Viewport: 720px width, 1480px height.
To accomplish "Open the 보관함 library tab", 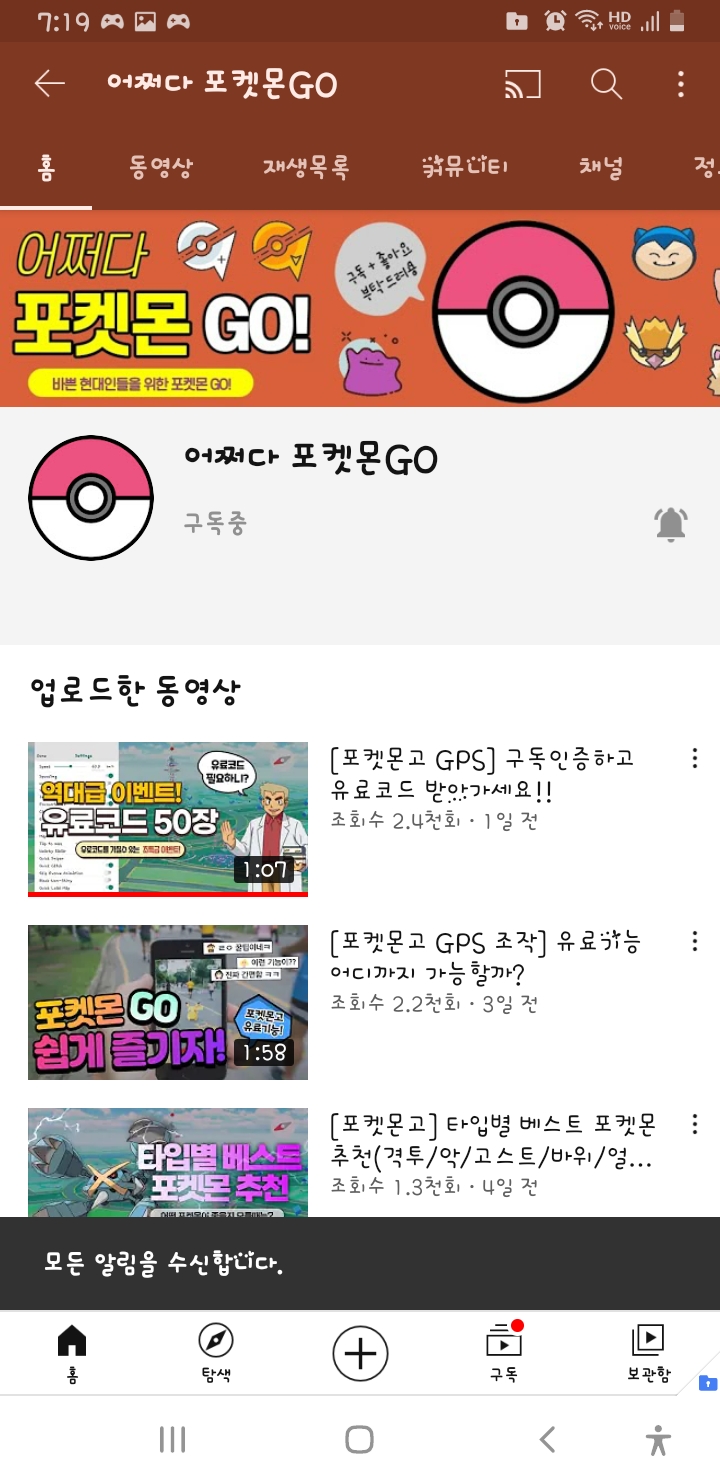I will (648, 1352).
